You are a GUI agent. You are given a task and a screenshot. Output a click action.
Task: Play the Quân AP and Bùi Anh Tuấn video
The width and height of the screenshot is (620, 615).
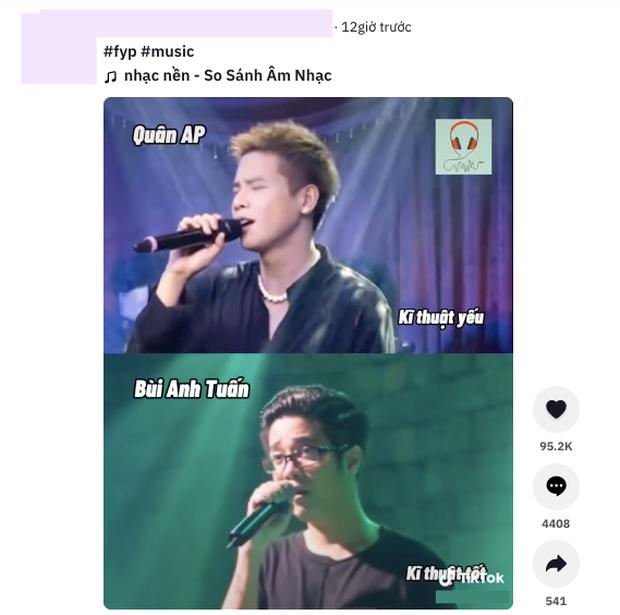pos(308,352)
